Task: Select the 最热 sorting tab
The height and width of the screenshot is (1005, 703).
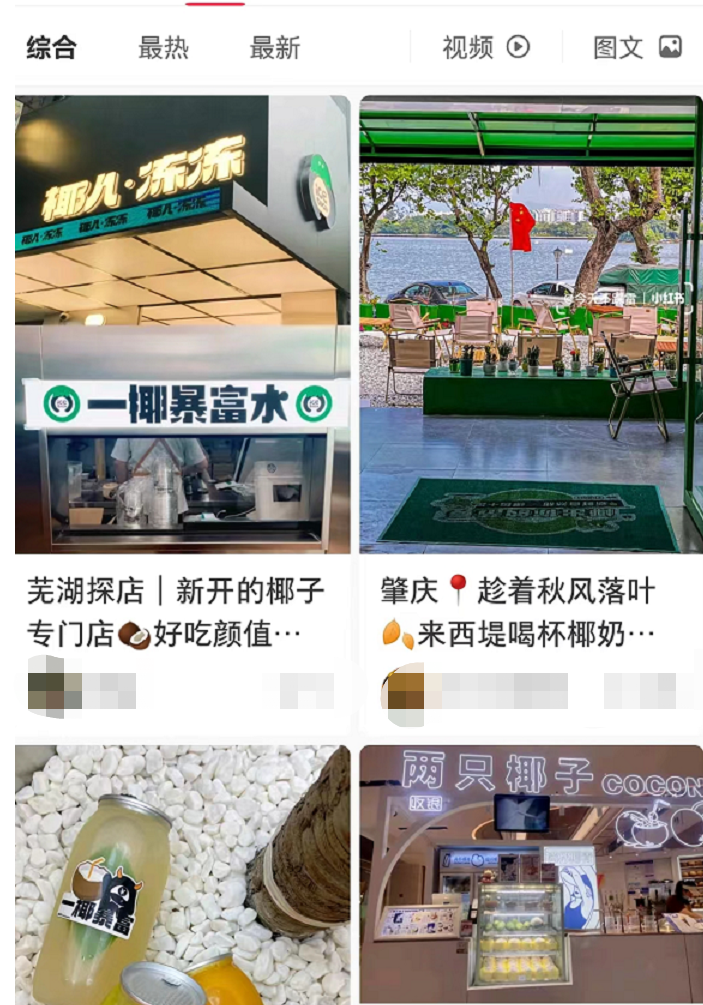Action: point(163,47)
